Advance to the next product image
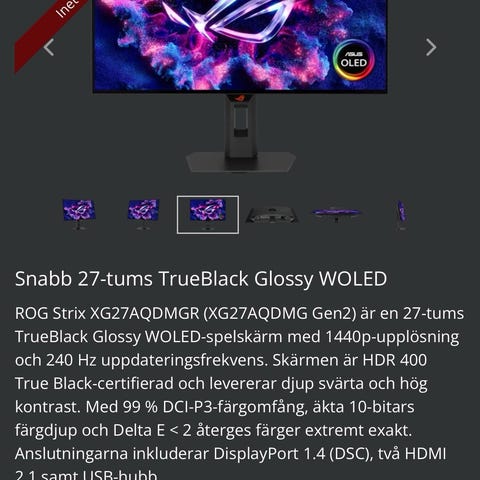 point(431,47)
